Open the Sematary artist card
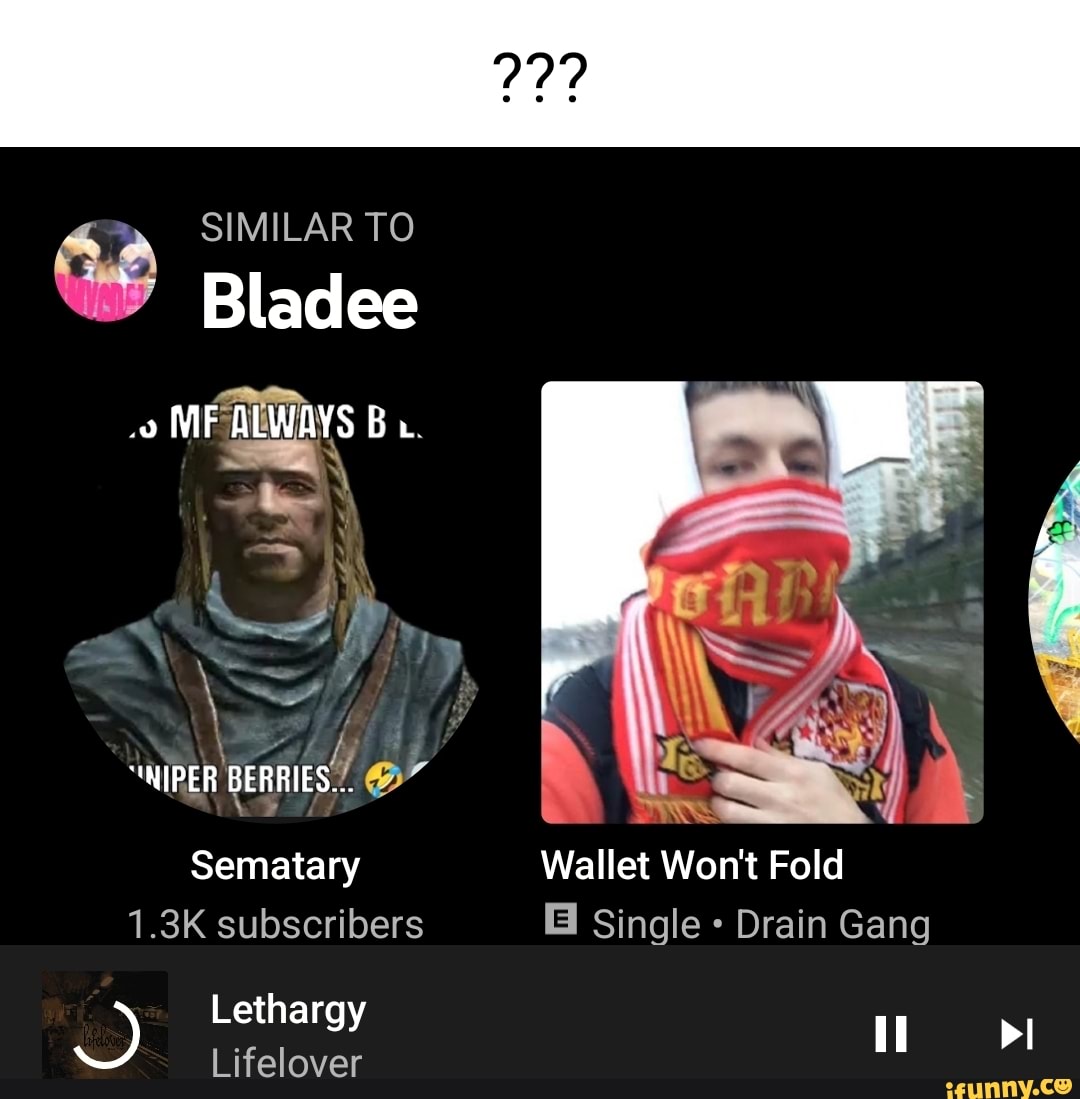This screenshot has height=1099, width=1080. click(x=272, y=603)
